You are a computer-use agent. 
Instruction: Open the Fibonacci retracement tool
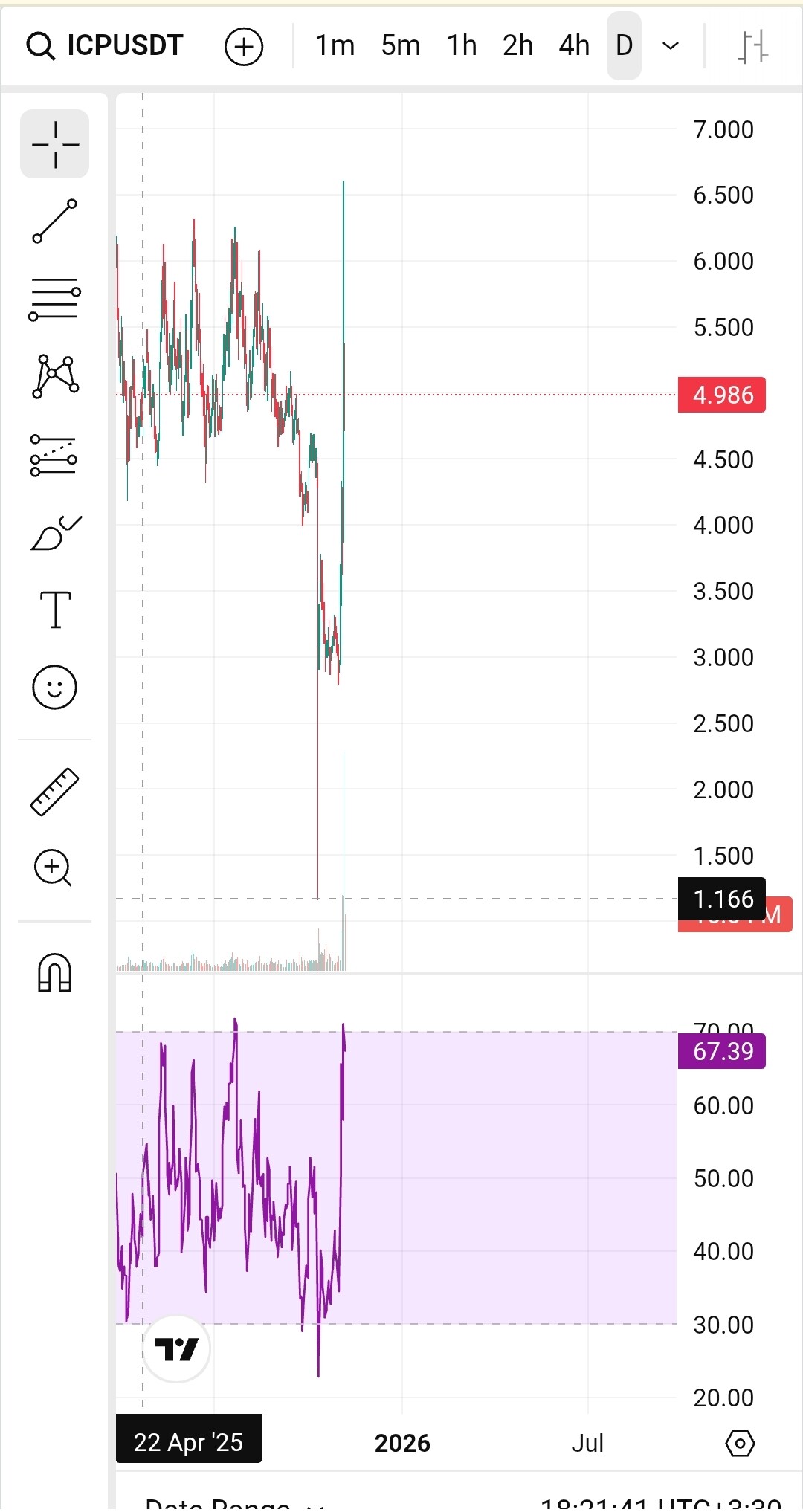(55, 299)
